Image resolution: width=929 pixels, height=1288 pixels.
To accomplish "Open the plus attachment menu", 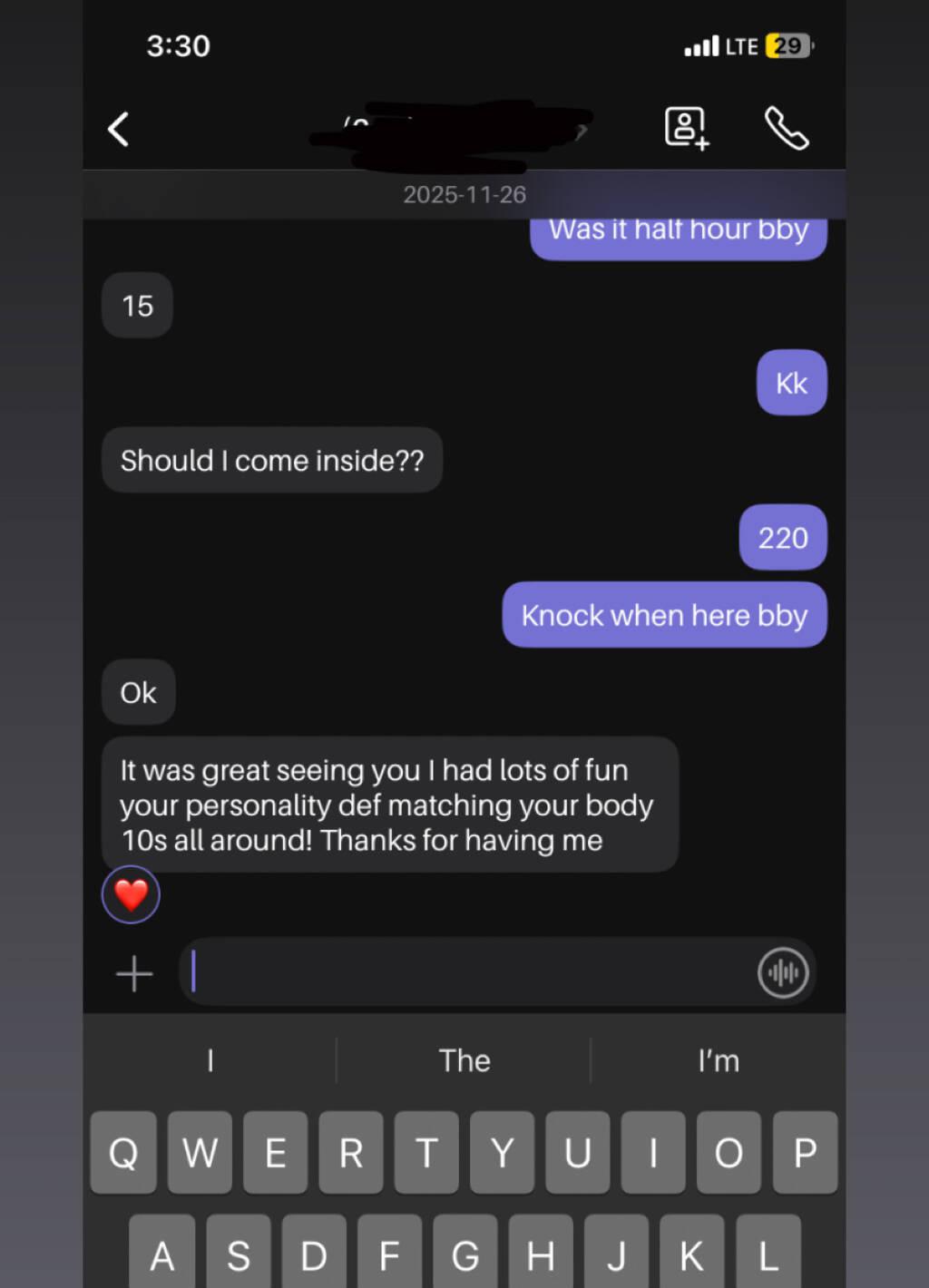I will 134,973.
